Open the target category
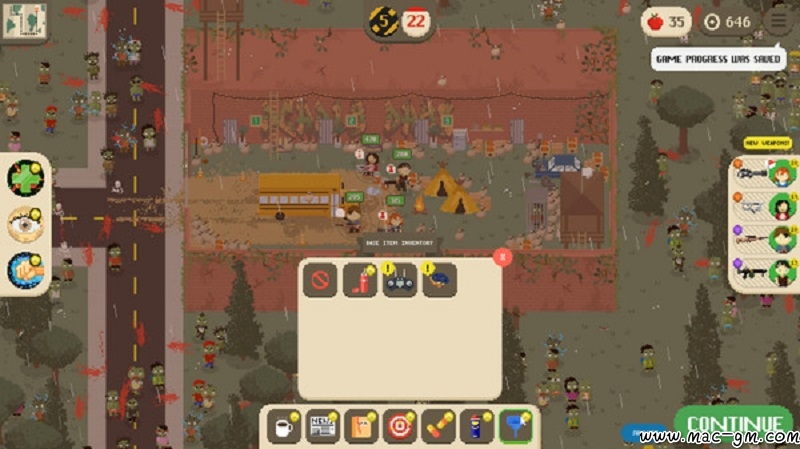800x449 pixels. [400, 427]
